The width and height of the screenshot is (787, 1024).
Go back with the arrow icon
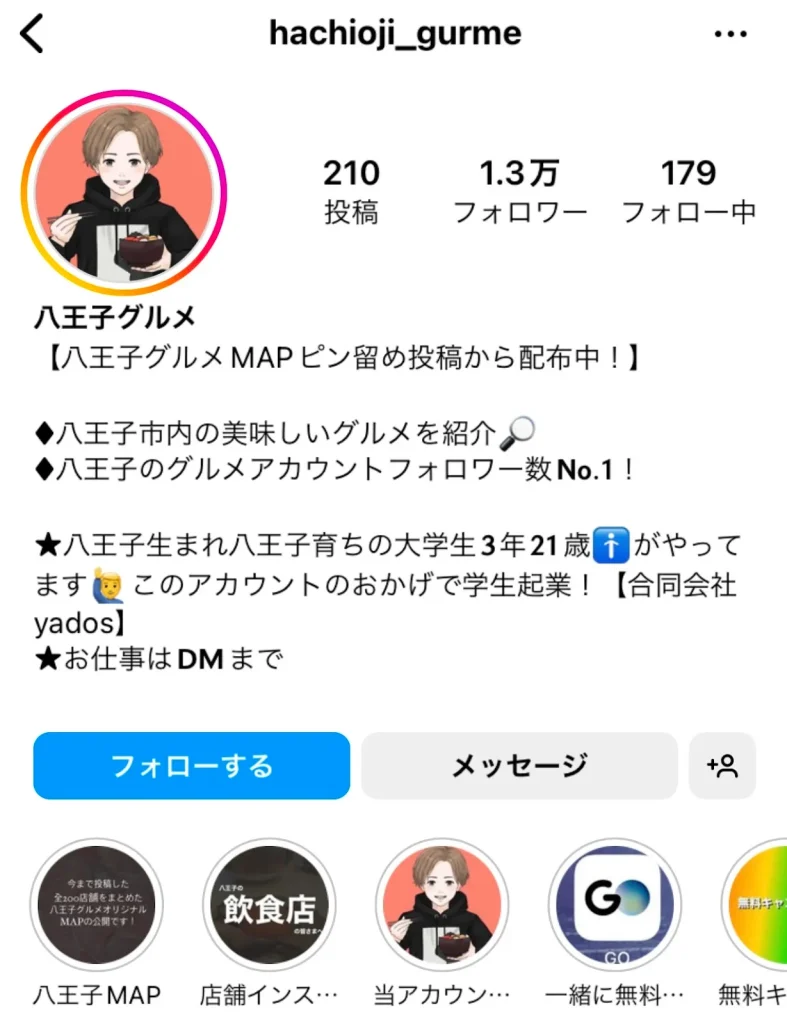tap(33, 34)
